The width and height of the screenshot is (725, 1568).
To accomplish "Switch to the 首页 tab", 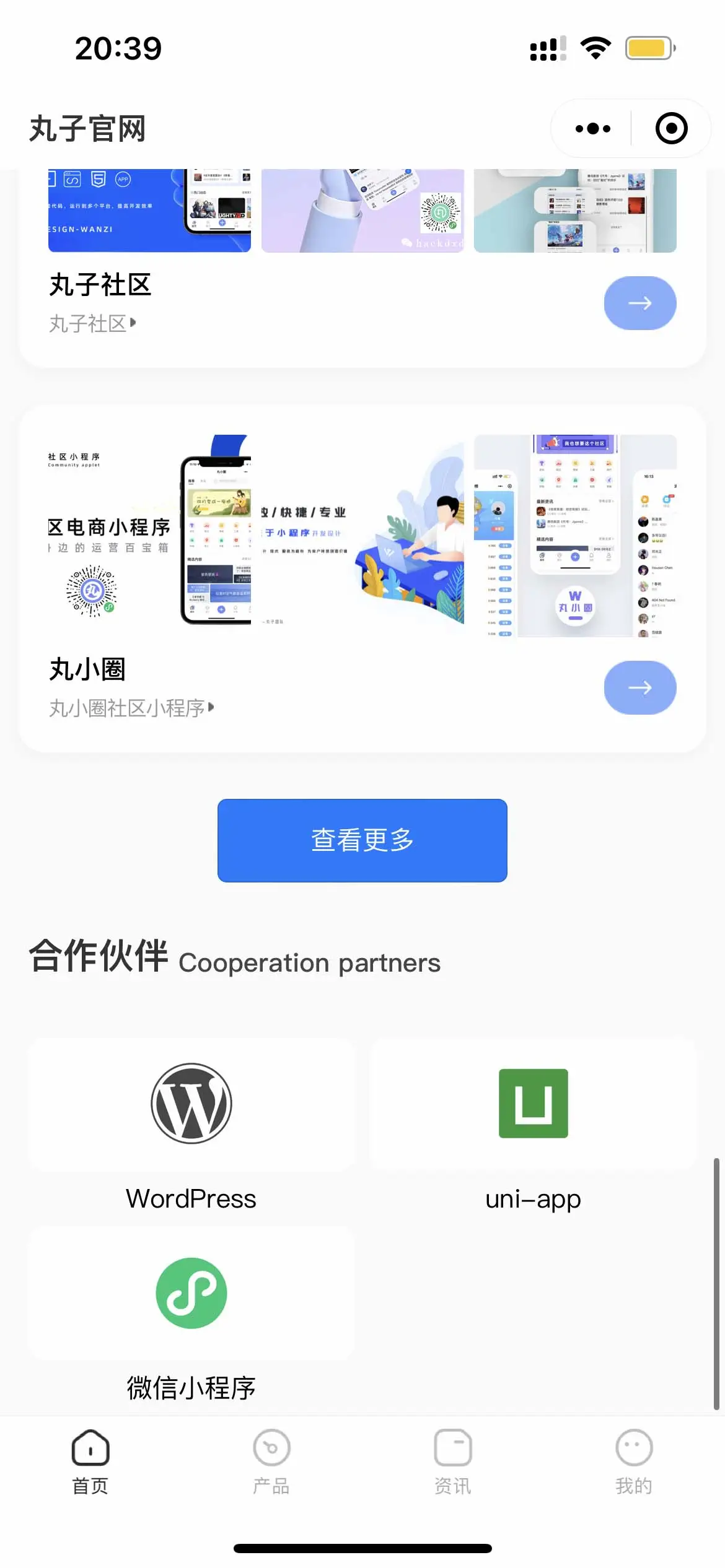I will pyautogui.click(x=90, y=1460).
